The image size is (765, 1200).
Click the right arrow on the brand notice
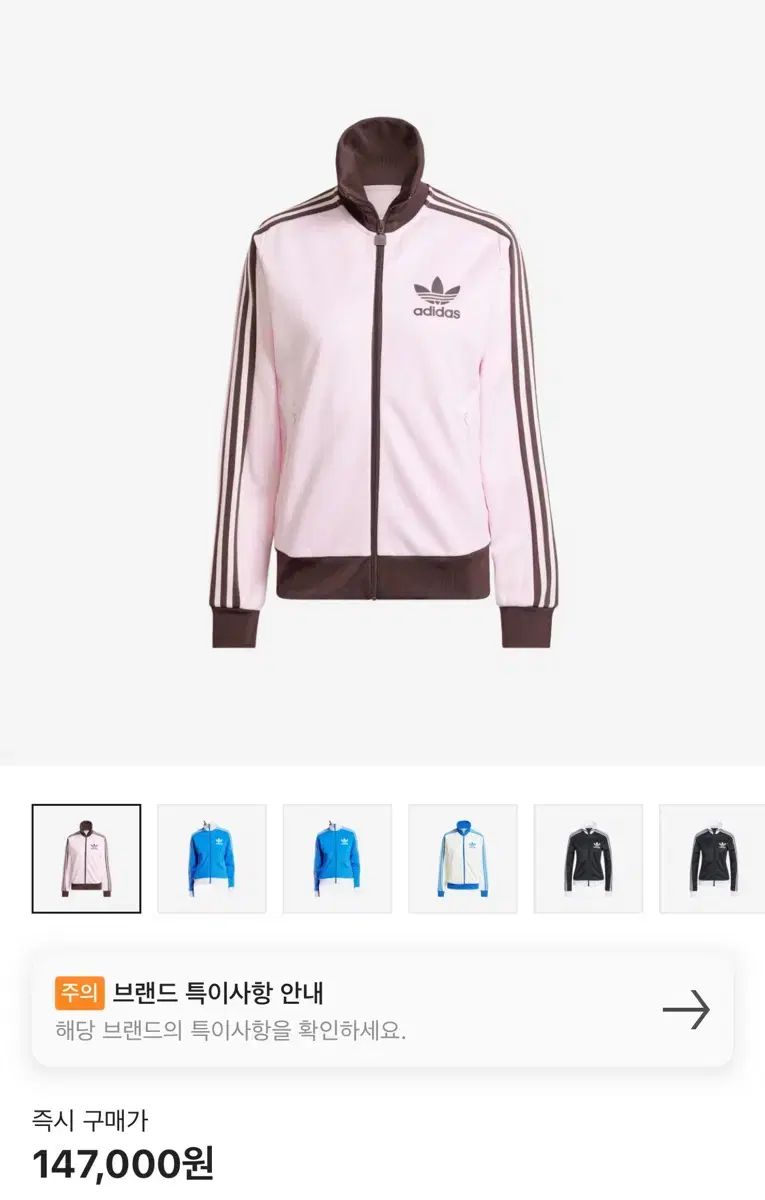click(686, 1009)
